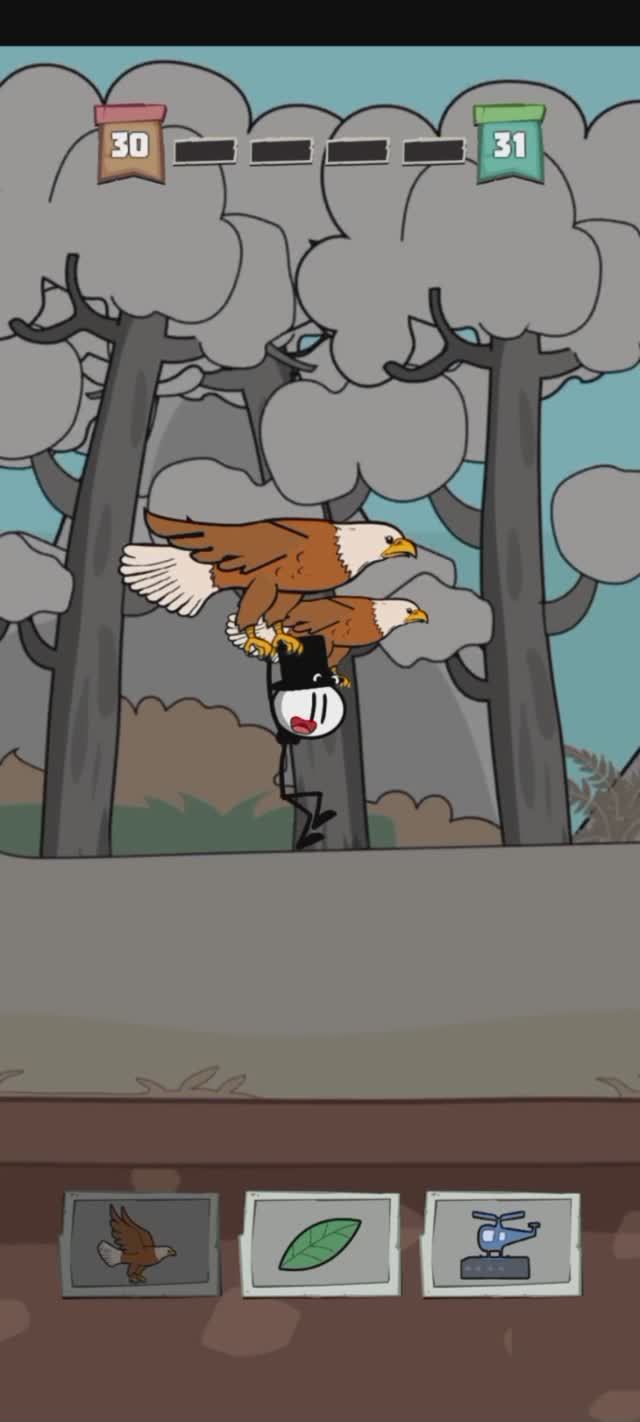640x1422 pixels.
Task: Select the eagle choice card
Action: point(140,1244)
